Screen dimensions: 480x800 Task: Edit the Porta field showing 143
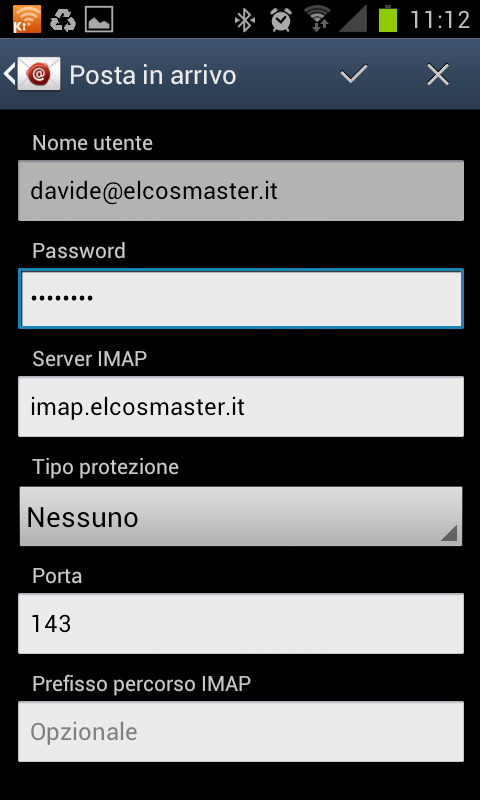(x=241, y=623)
